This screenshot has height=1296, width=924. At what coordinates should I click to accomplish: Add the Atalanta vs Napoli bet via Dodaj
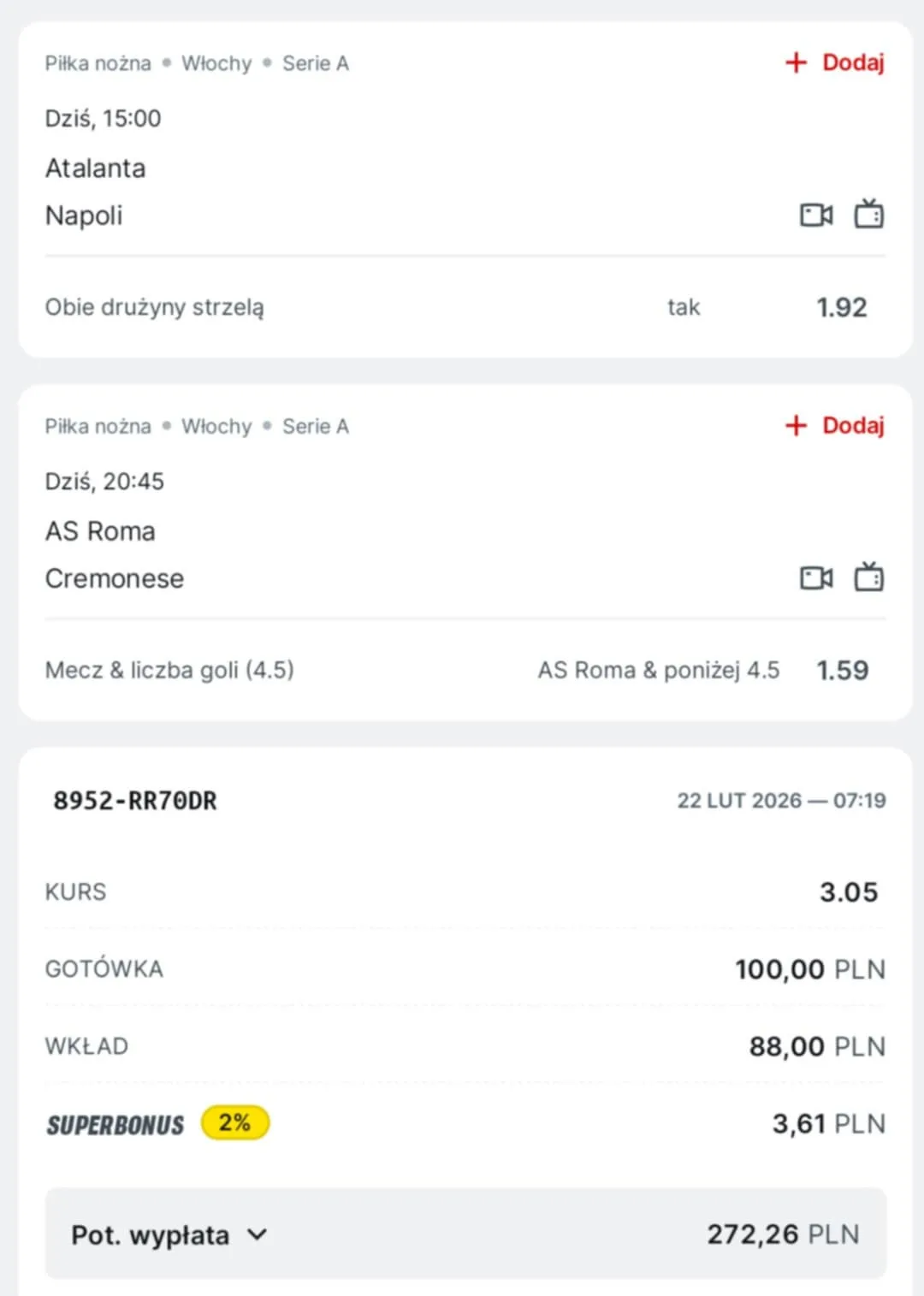tap(834, 62)
